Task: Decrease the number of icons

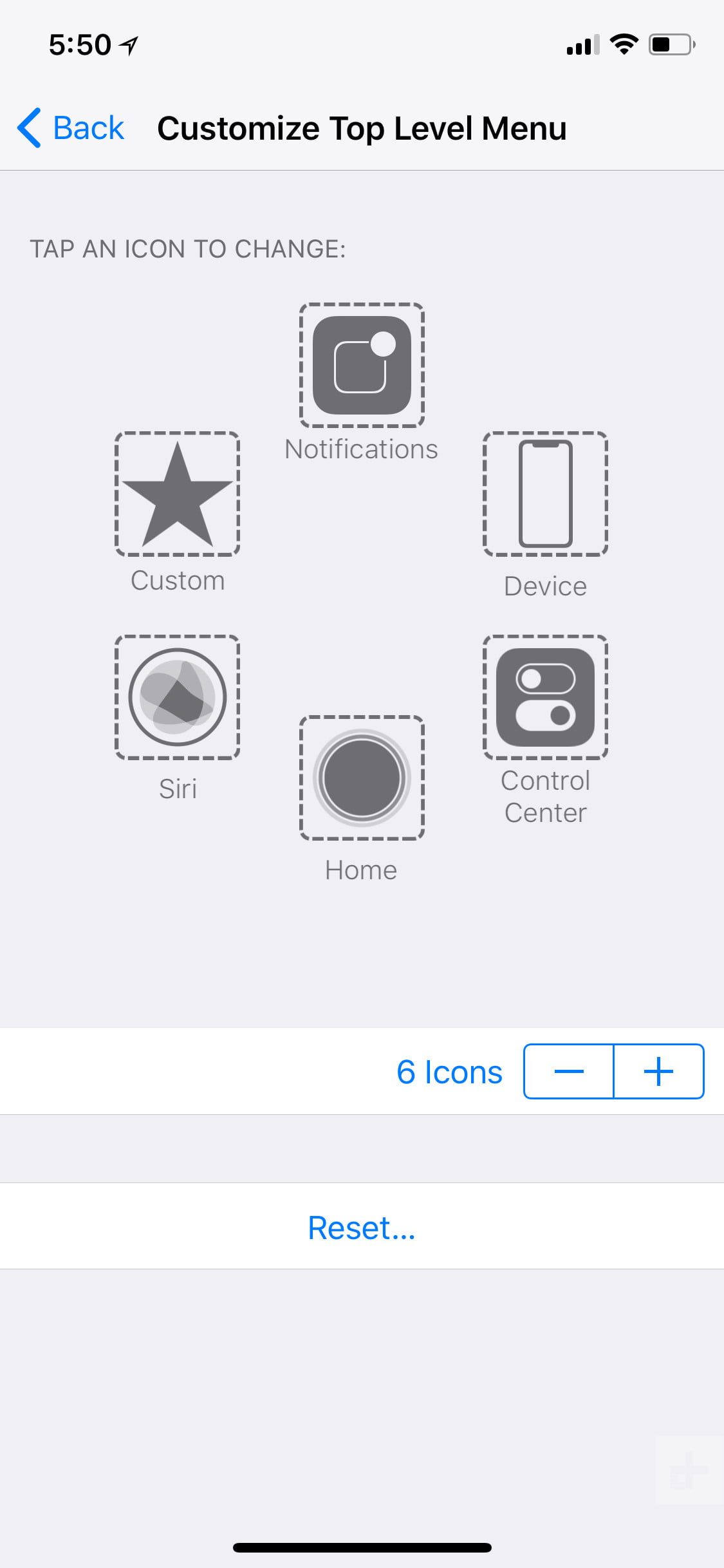Action: coord(569,1072)
